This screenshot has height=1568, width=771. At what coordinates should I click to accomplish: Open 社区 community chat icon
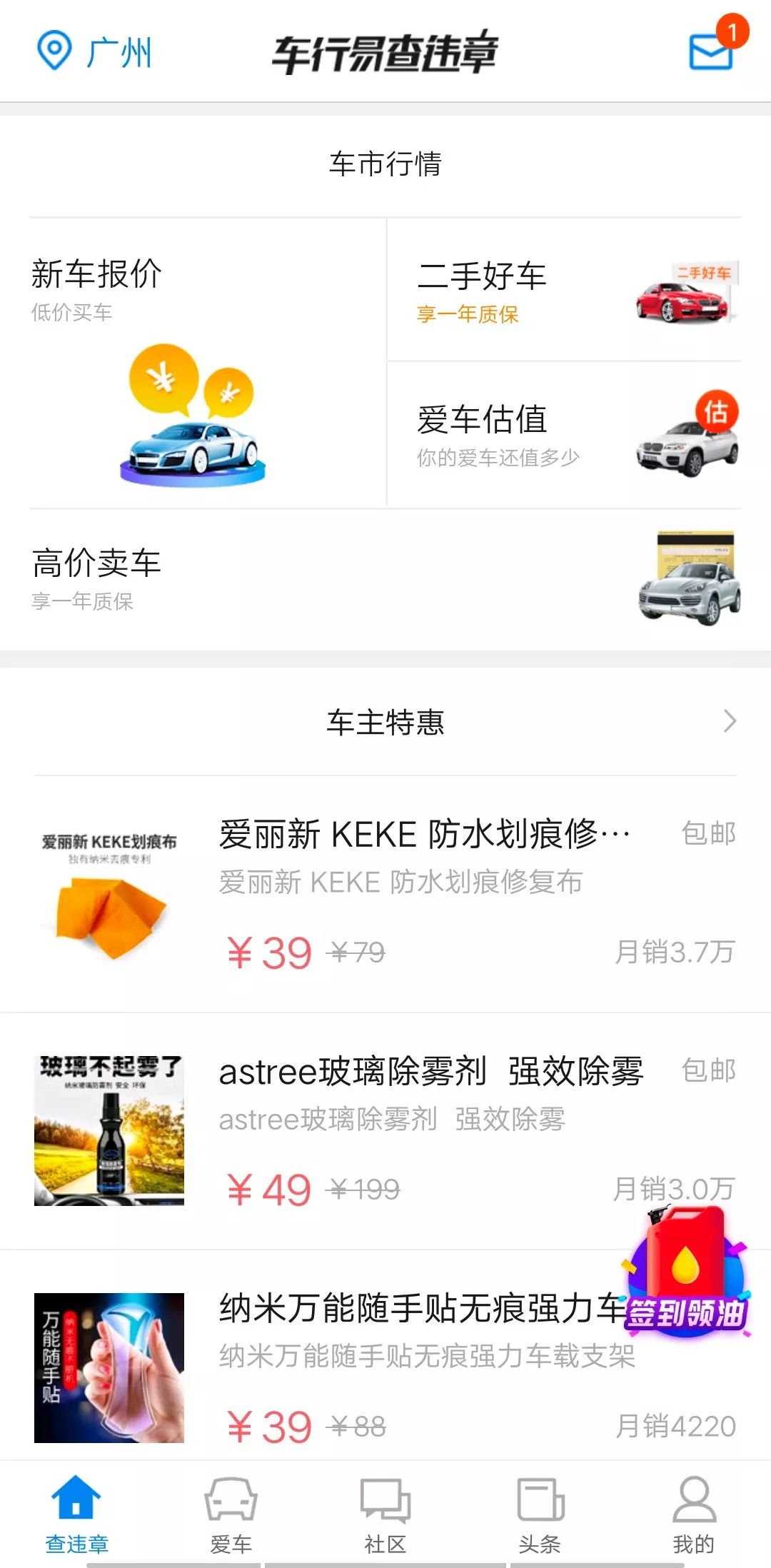384,1499
